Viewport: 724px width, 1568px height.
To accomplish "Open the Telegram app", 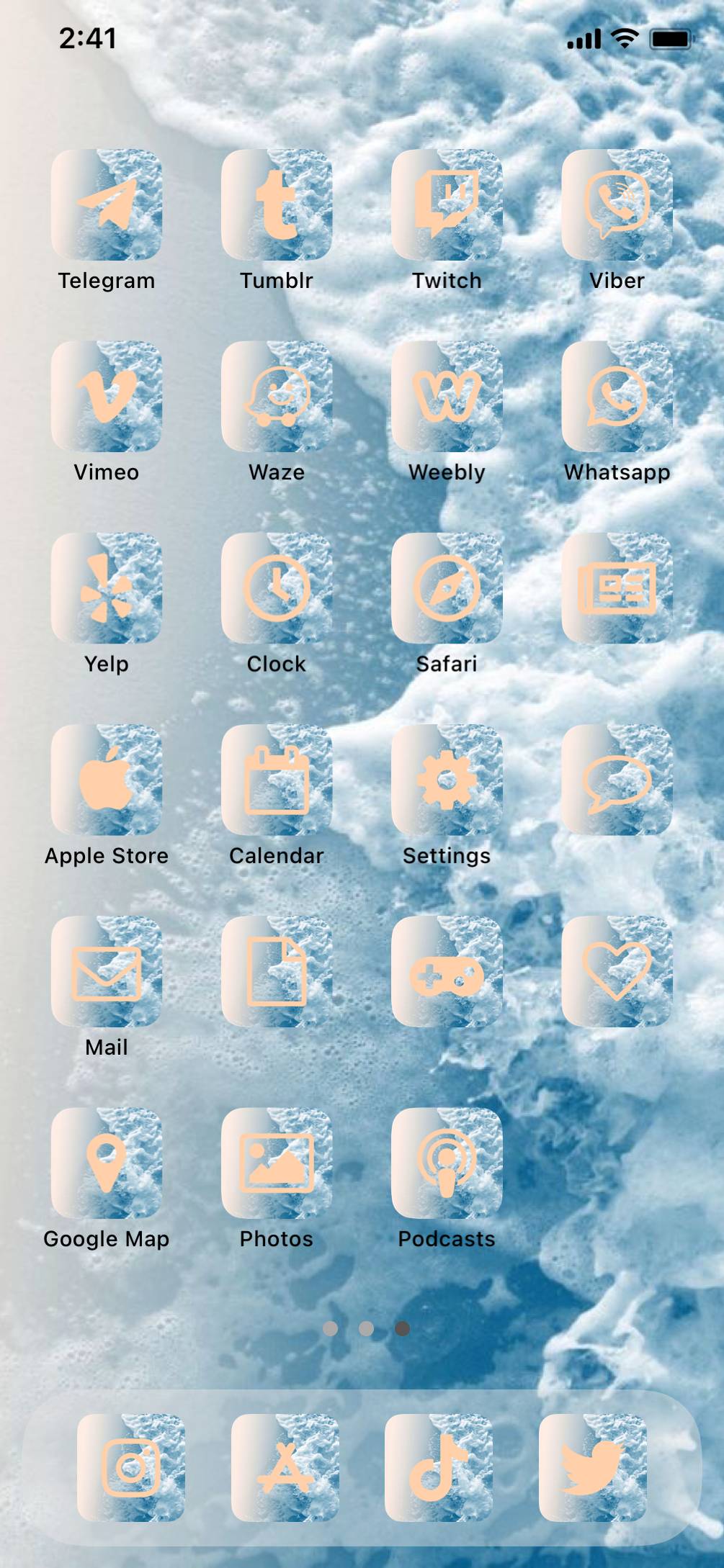I will (x=107, y=204).
